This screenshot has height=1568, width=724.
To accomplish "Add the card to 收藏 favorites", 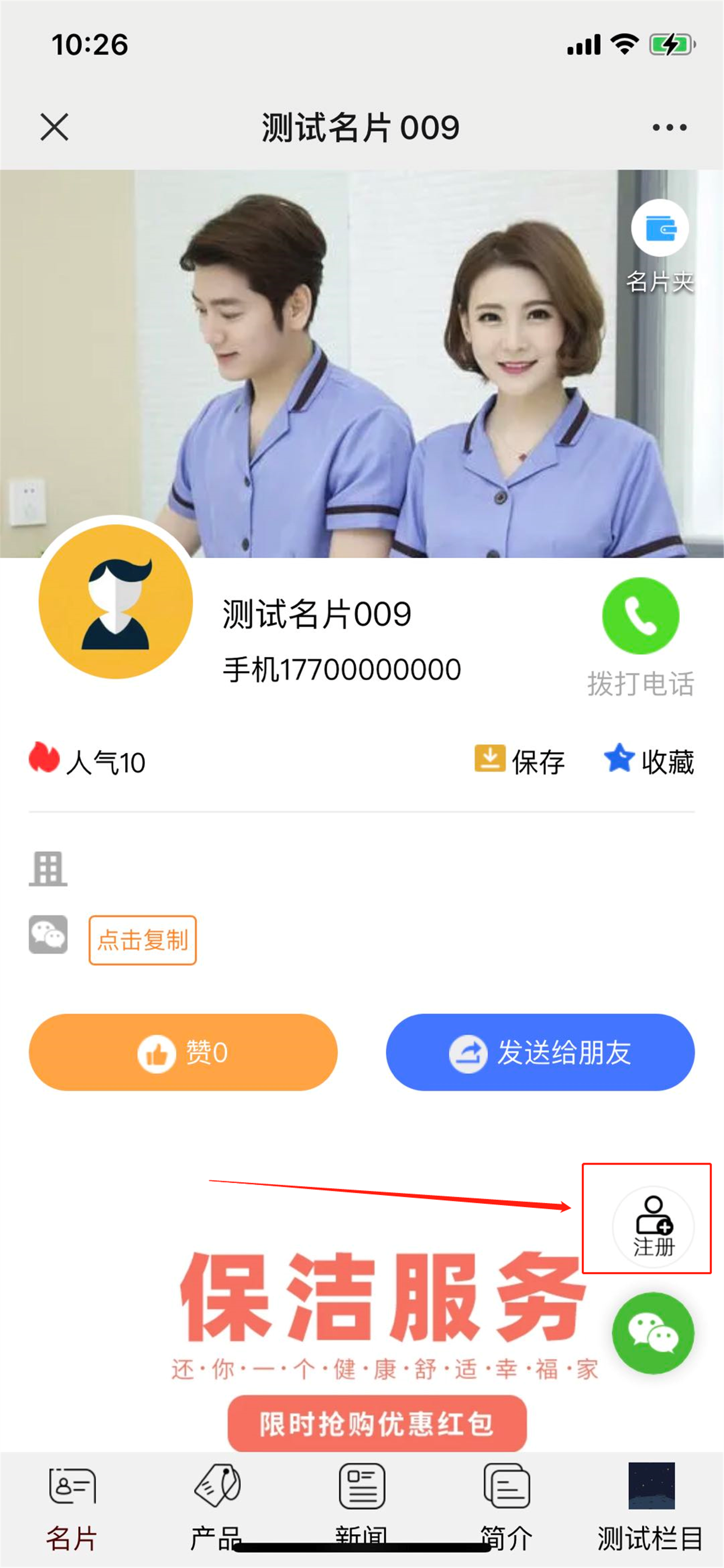I will 649,761.
